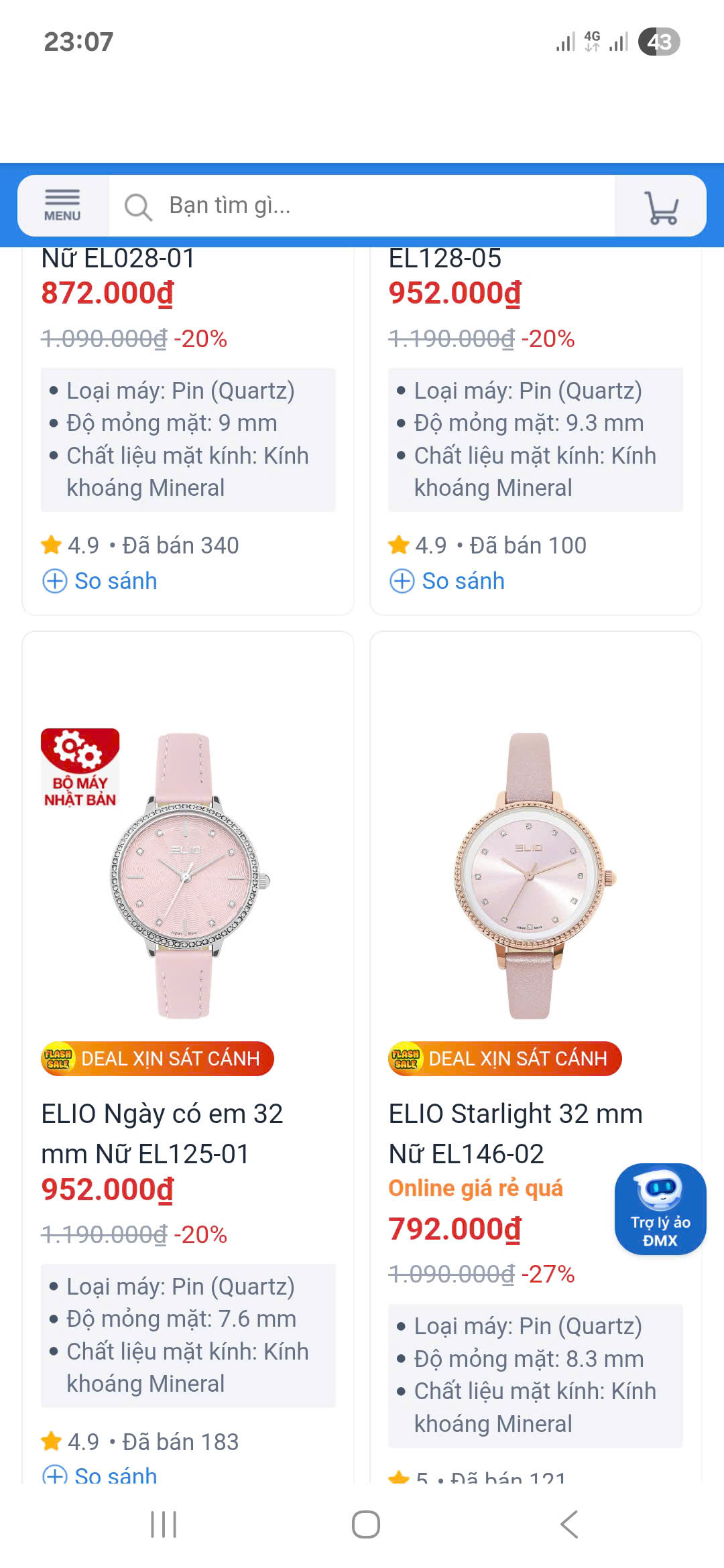Open the MENU drawer button
The height and width of the screenshot is (1568, 724).
pos(62,206)
